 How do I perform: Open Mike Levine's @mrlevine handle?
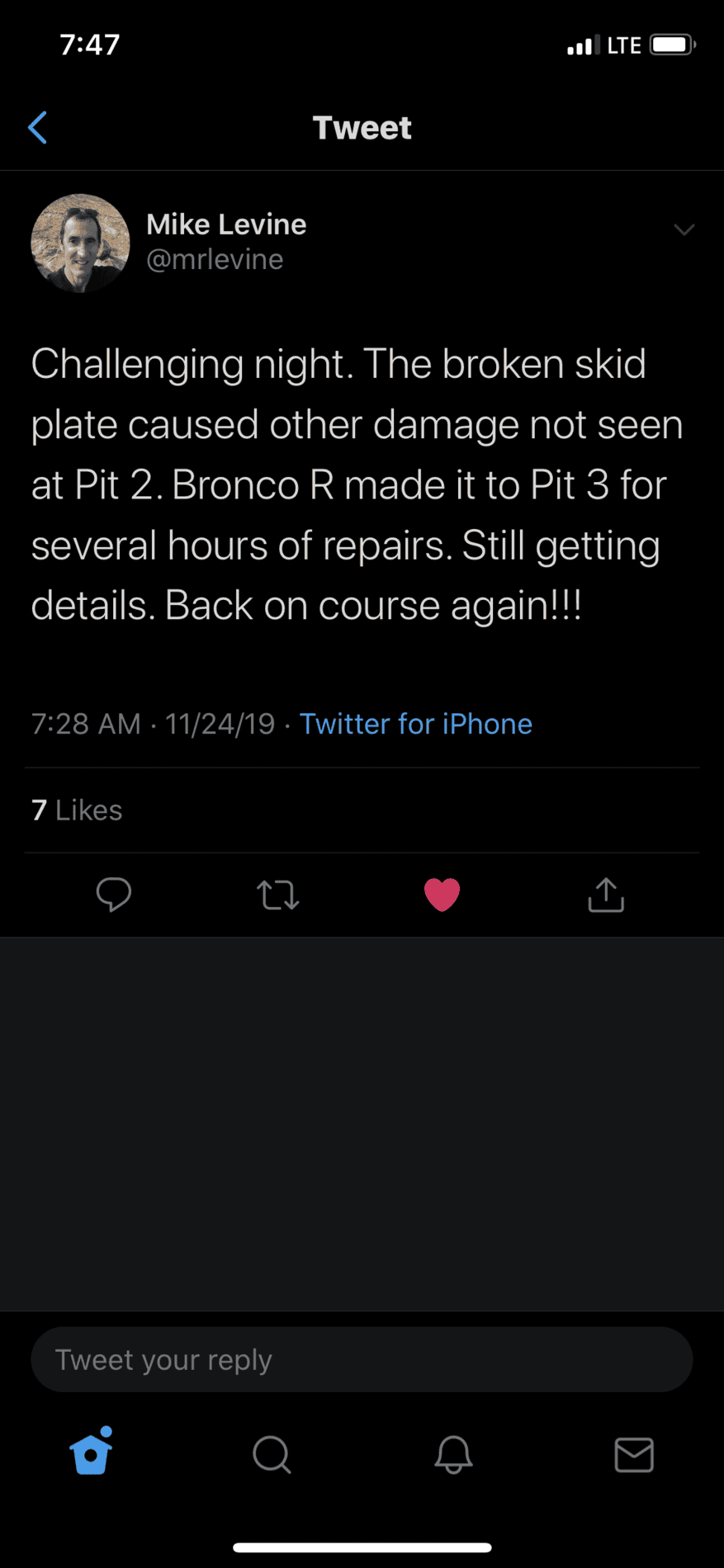[215, 259]
